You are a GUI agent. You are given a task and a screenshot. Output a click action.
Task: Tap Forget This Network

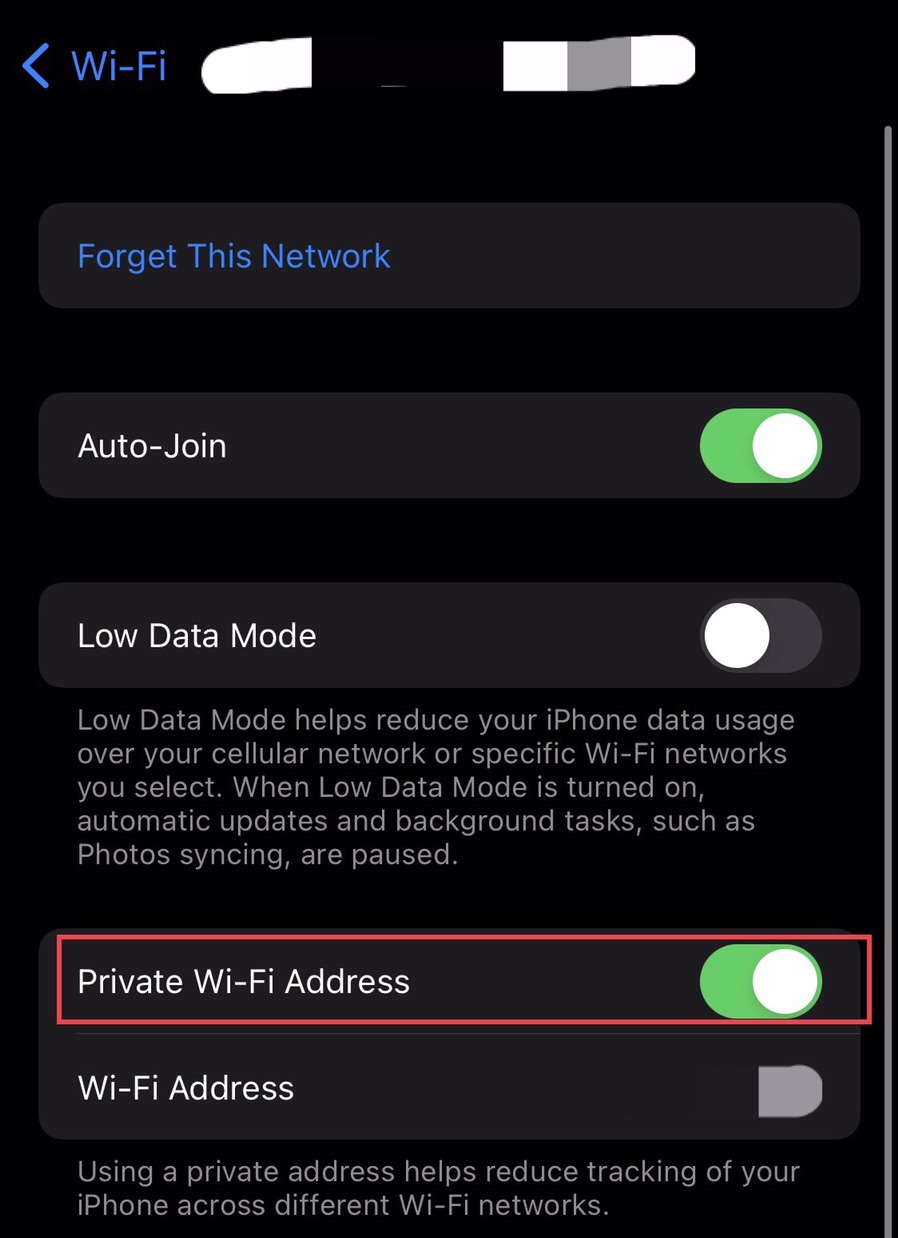pos(233,256)
